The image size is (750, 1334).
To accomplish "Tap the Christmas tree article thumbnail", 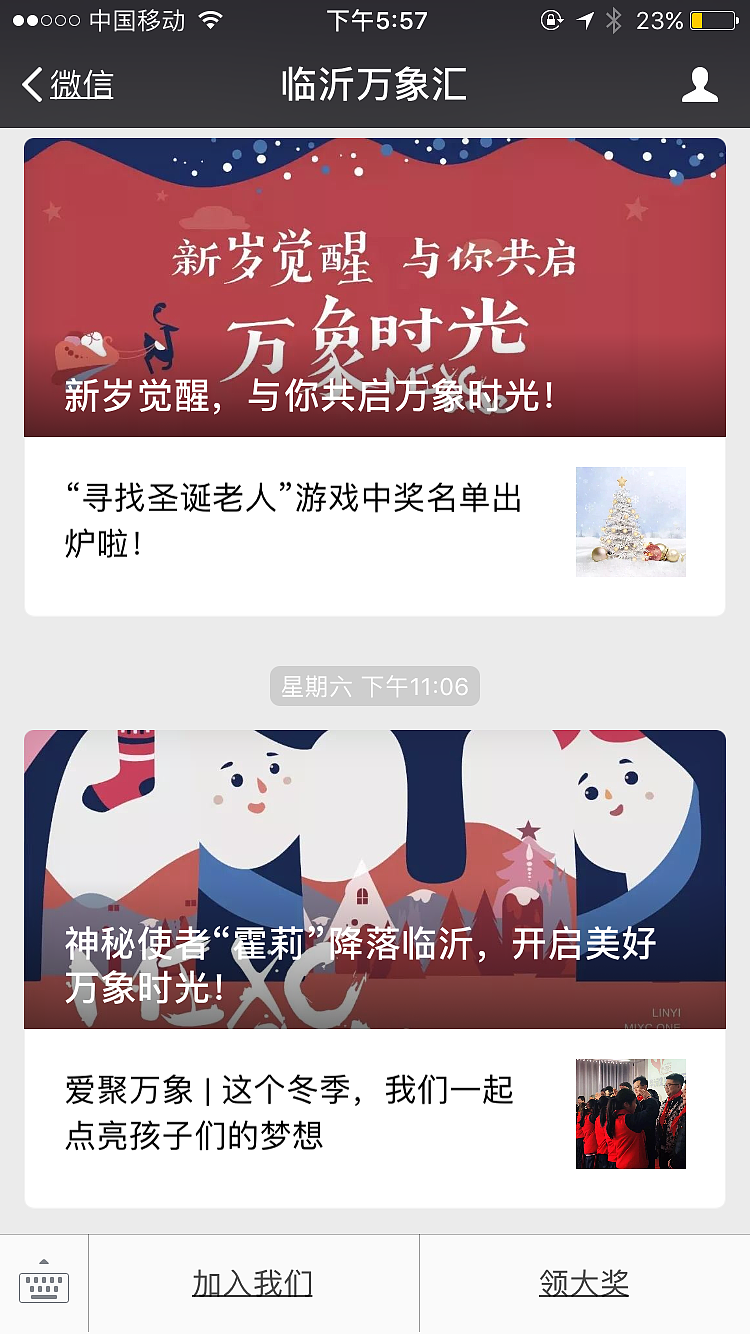I will click(630, 521).
